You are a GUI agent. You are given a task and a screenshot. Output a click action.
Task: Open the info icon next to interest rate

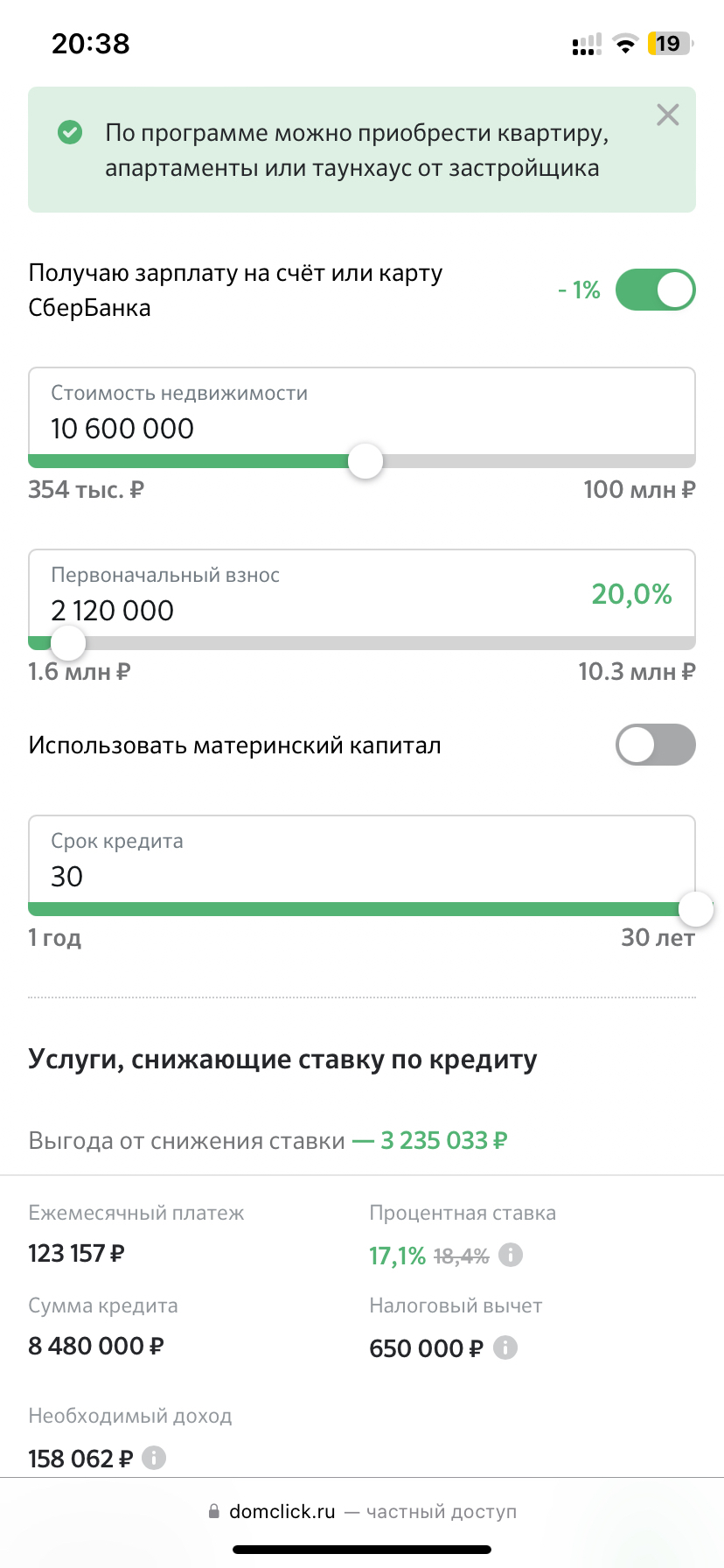pos(511,1255)
